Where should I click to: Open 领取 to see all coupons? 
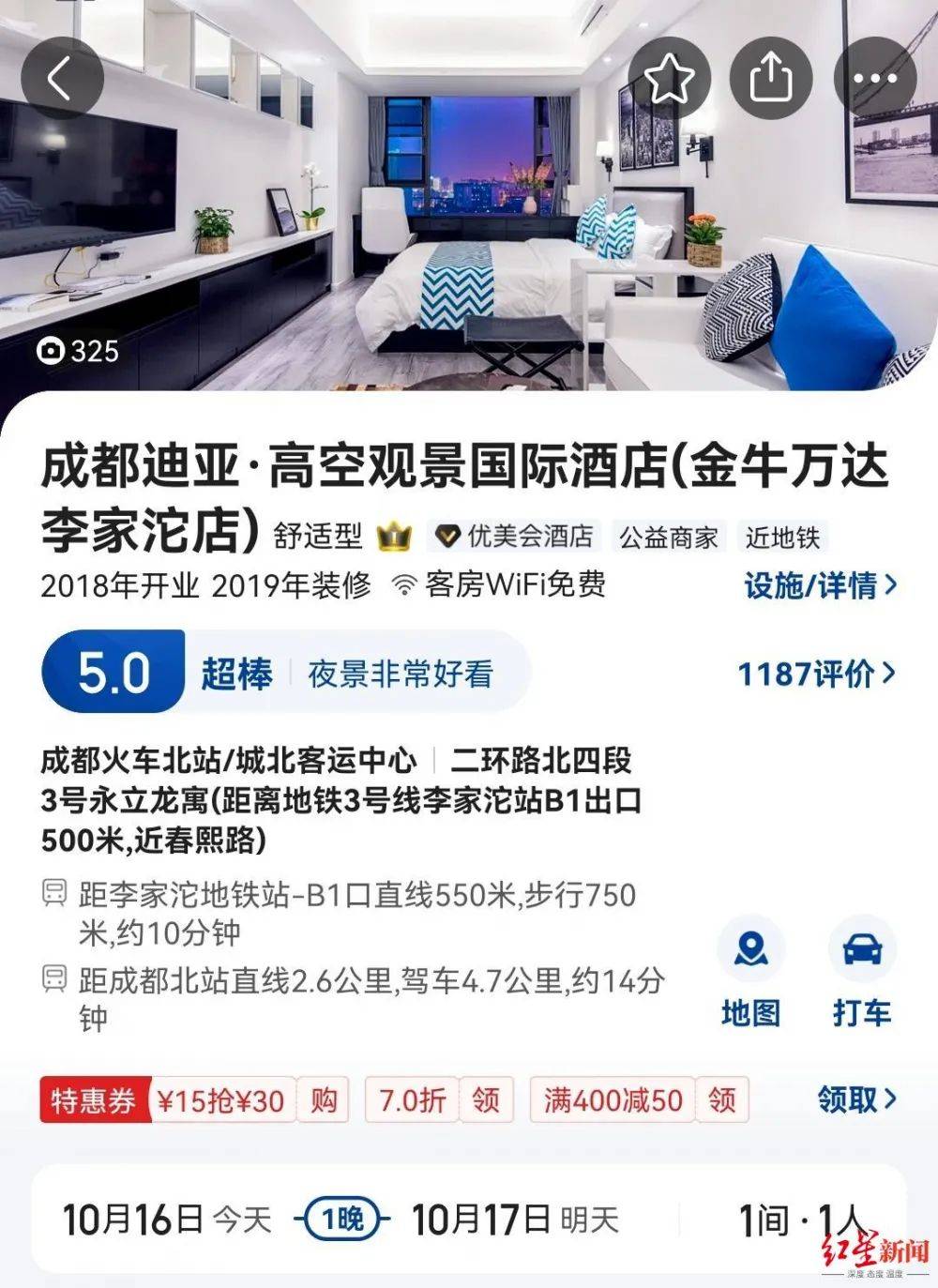point(856,1099)
